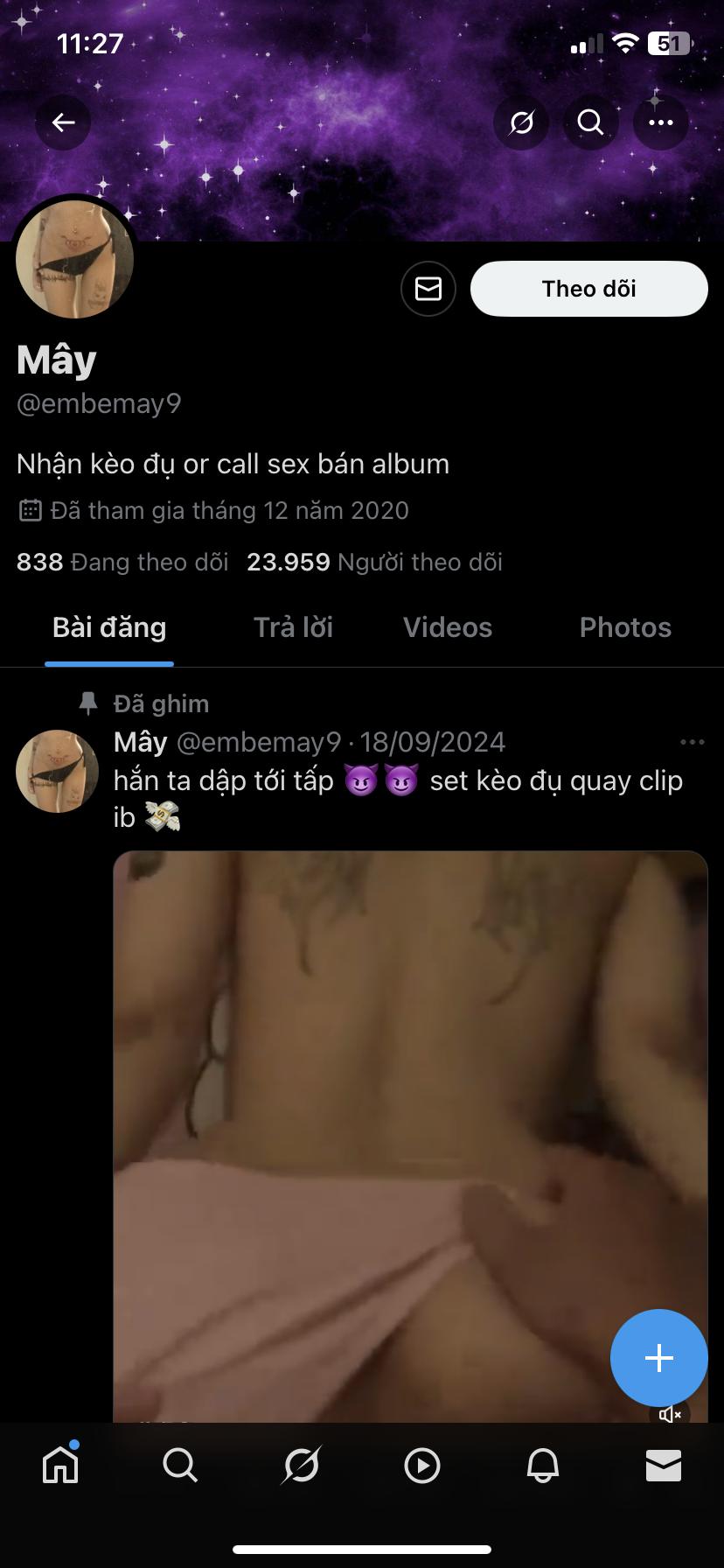Viewport: 724px width, 1568px height.
Task: Switch to the Trả lời tab
Action: tap(293, 627)
